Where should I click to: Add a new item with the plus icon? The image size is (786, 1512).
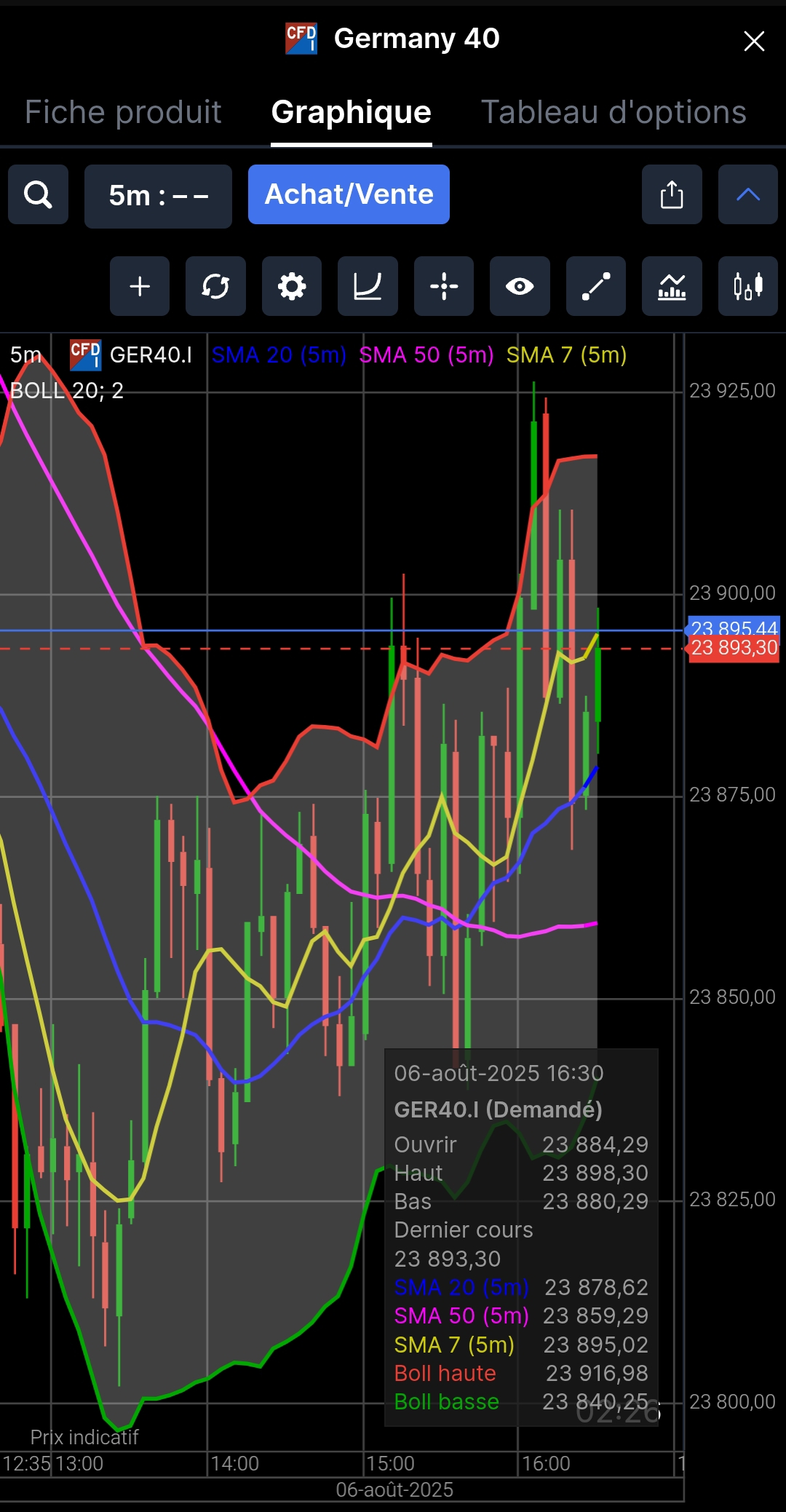tap(140, 286)
